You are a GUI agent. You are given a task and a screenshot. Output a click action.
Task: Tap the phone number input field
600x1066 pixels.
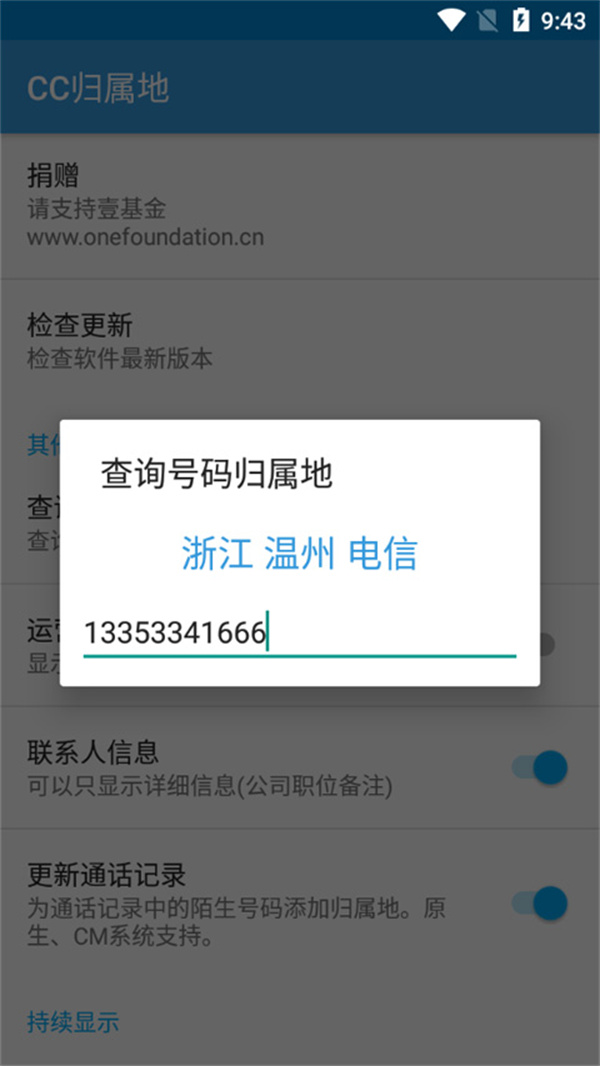(300, 634)
